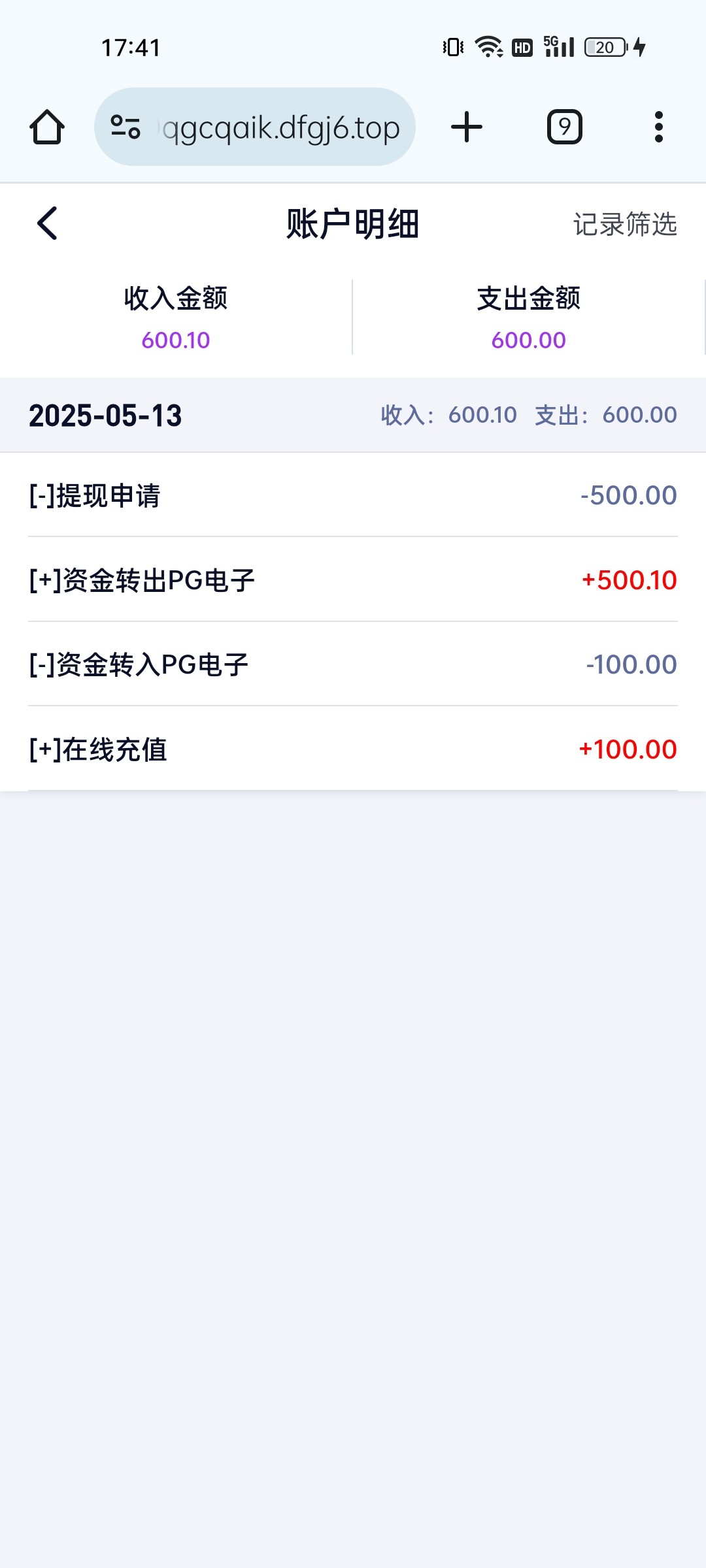Focus the browser address bar
Viewport: 706px width, 1568px height.
tap(281, 127)
